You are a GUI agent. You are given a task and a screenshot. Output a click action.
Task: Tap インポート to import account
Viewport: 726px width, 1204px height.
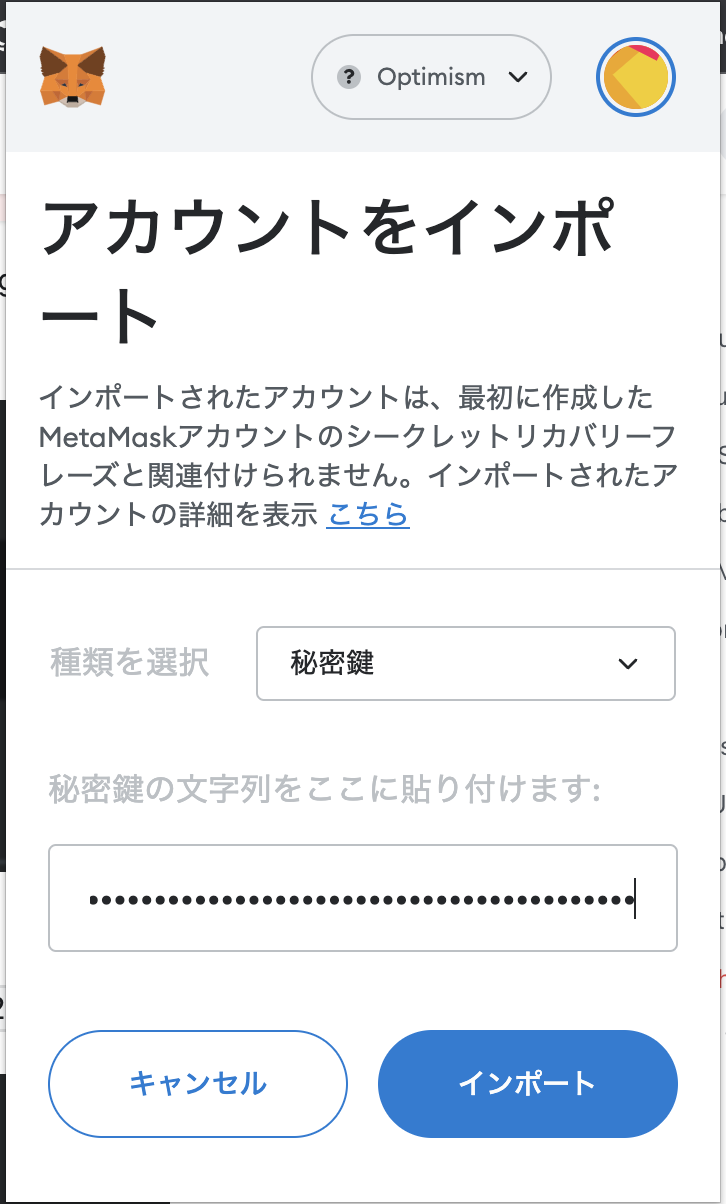coord(528,1083)
